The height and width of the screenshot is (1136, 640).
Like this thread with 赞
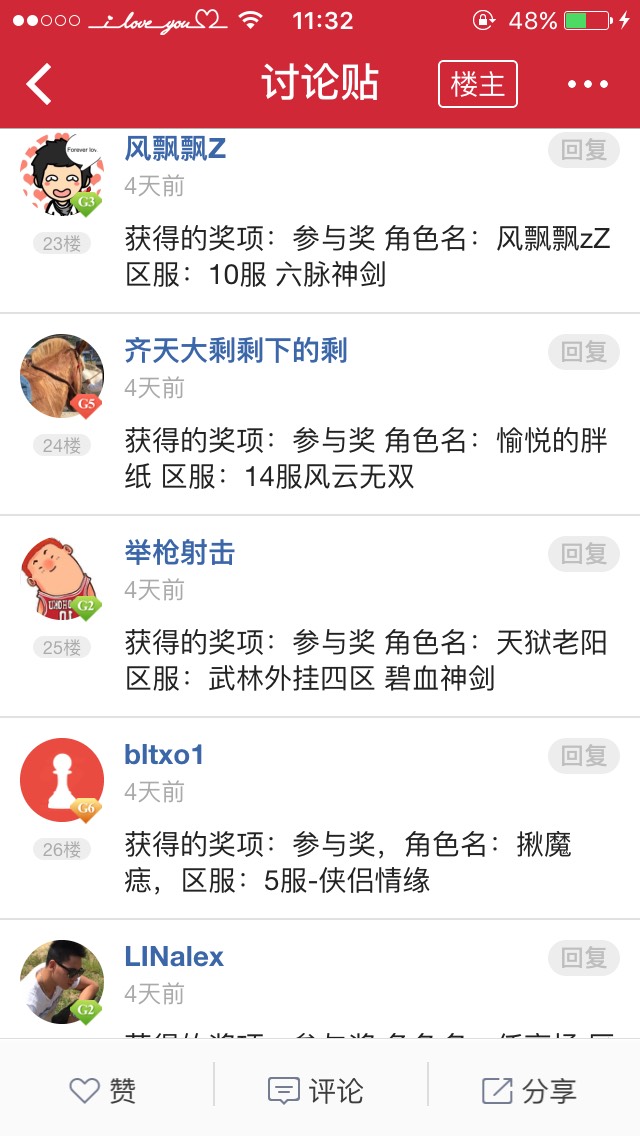coord(103,1091)
